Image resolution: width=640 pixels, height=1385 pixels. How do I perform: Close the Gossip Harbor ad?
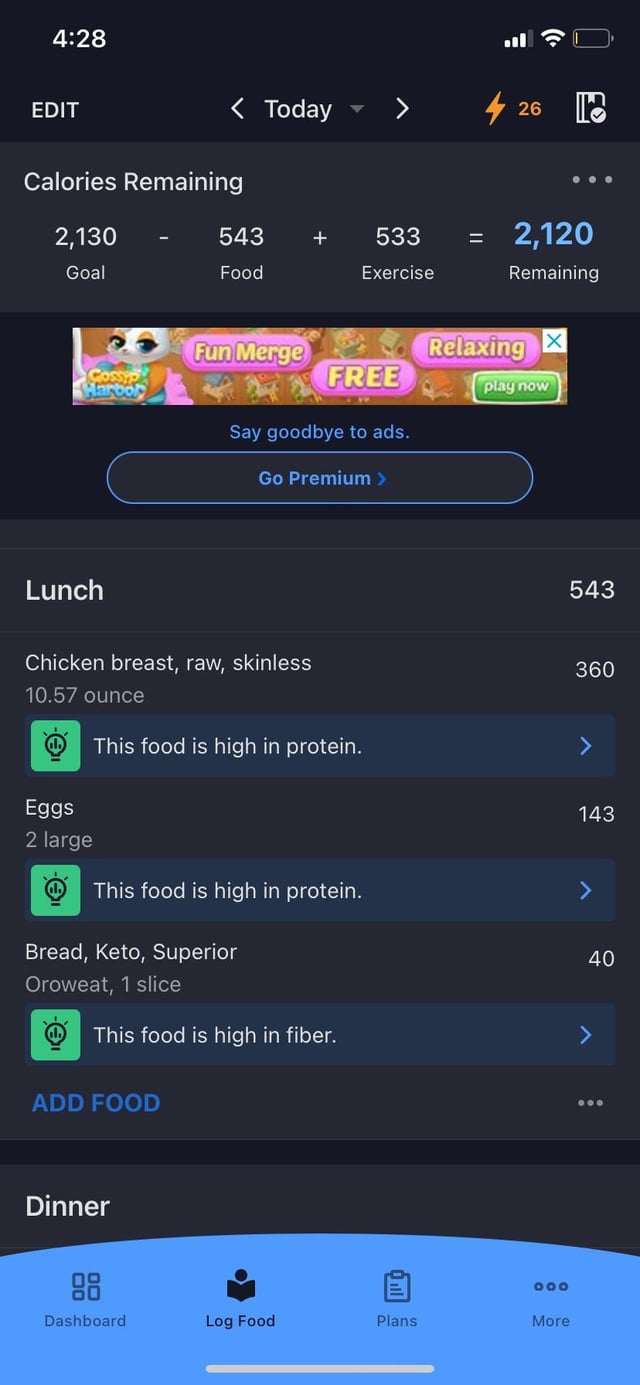[x=555, y=341]
